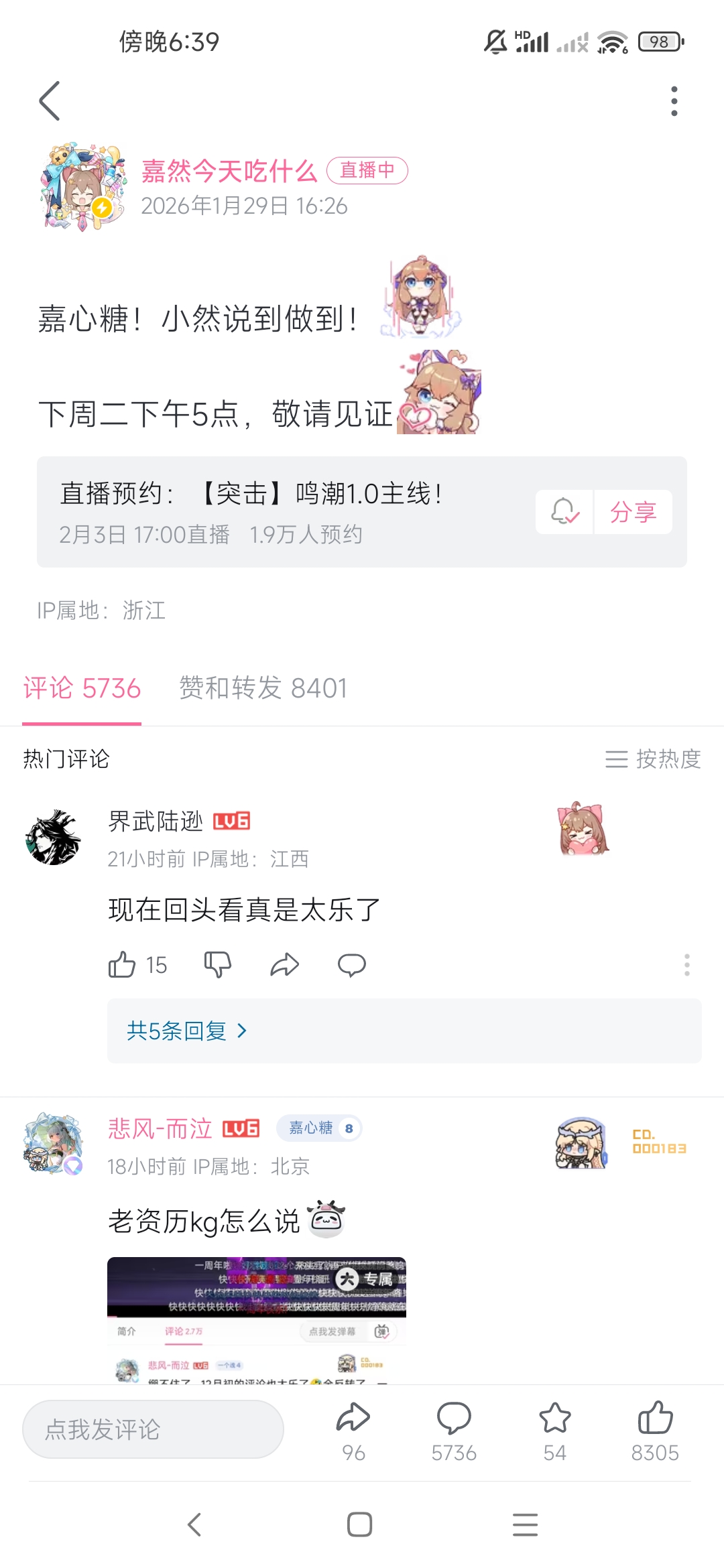This screenshot has width=724, height=1568.
Task: Tap the 直播中 live badge
Action: 367,170
